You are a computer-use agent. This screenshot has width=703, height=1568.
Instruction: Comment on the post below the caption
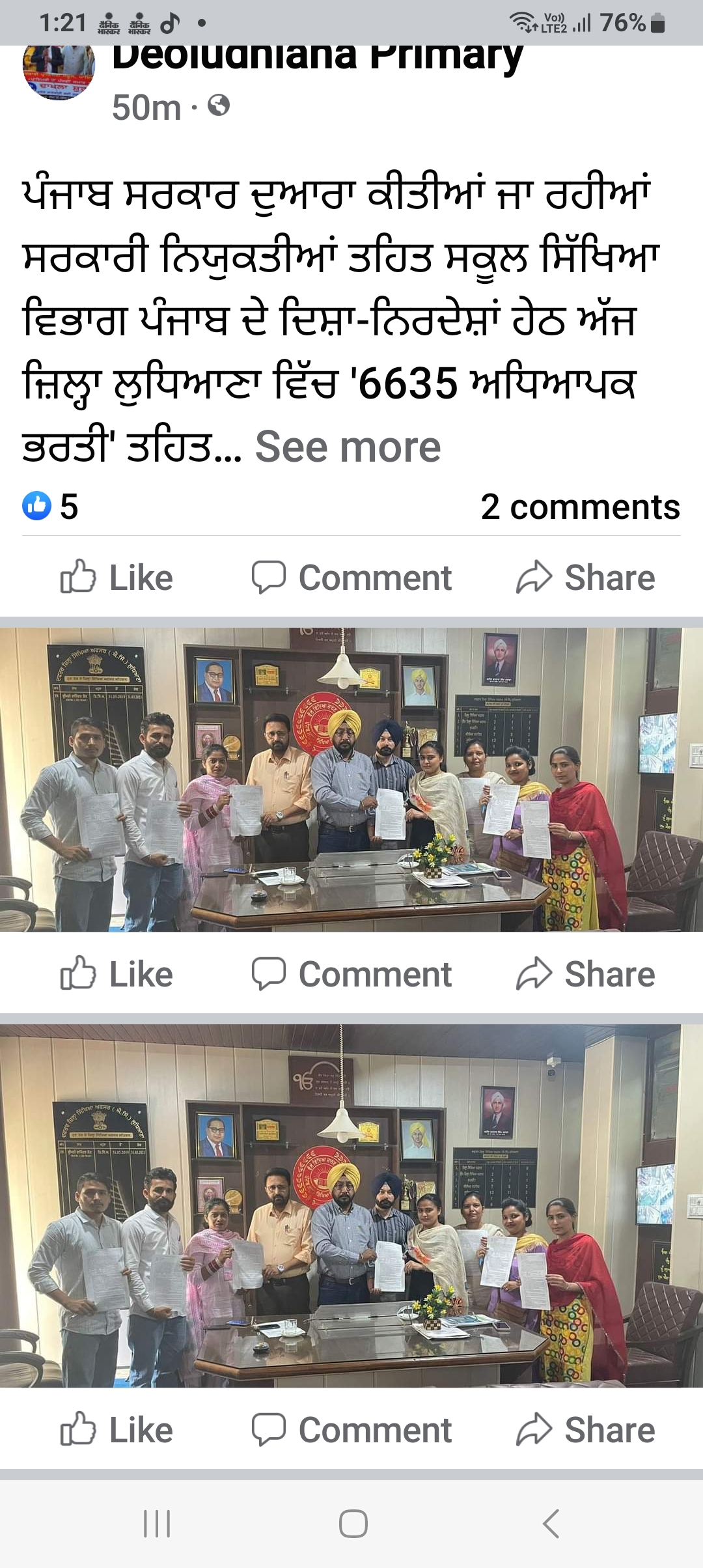click(x=351, y=578)
